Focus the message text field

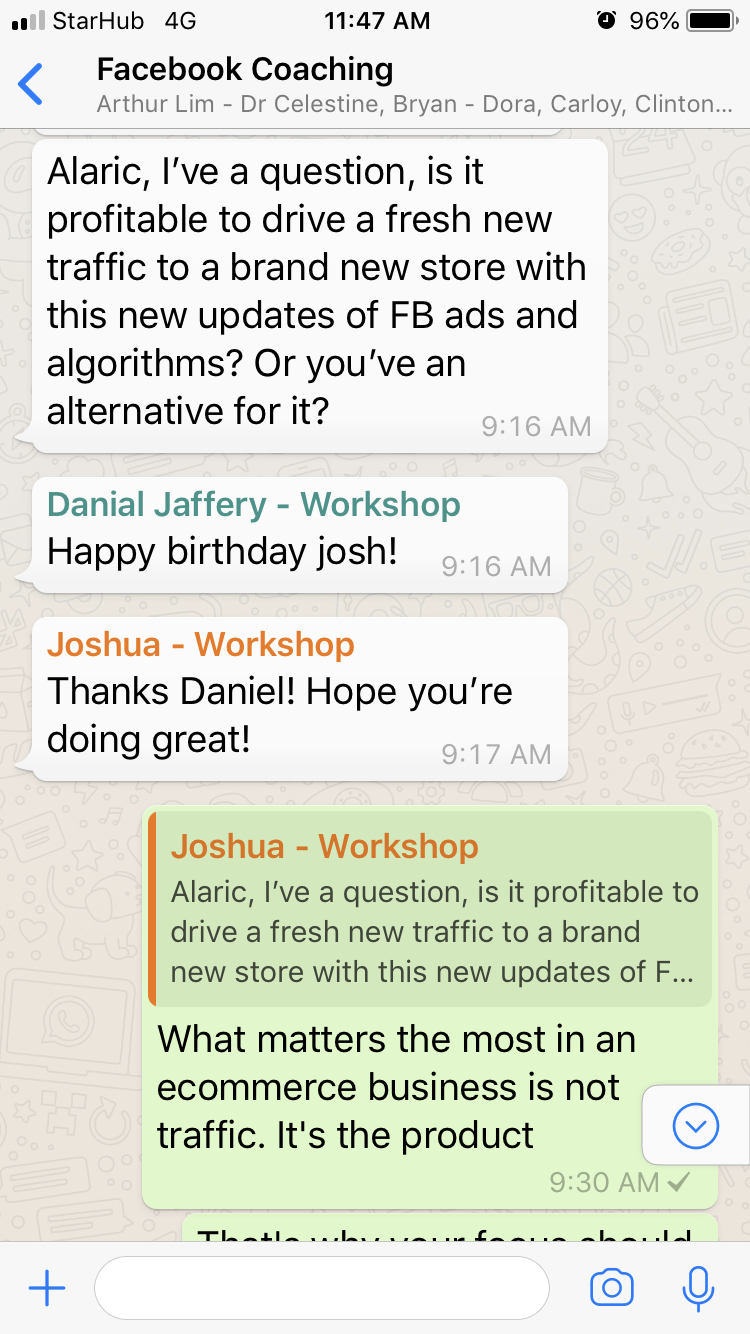pyautogui.click(x=321, y=1288)
